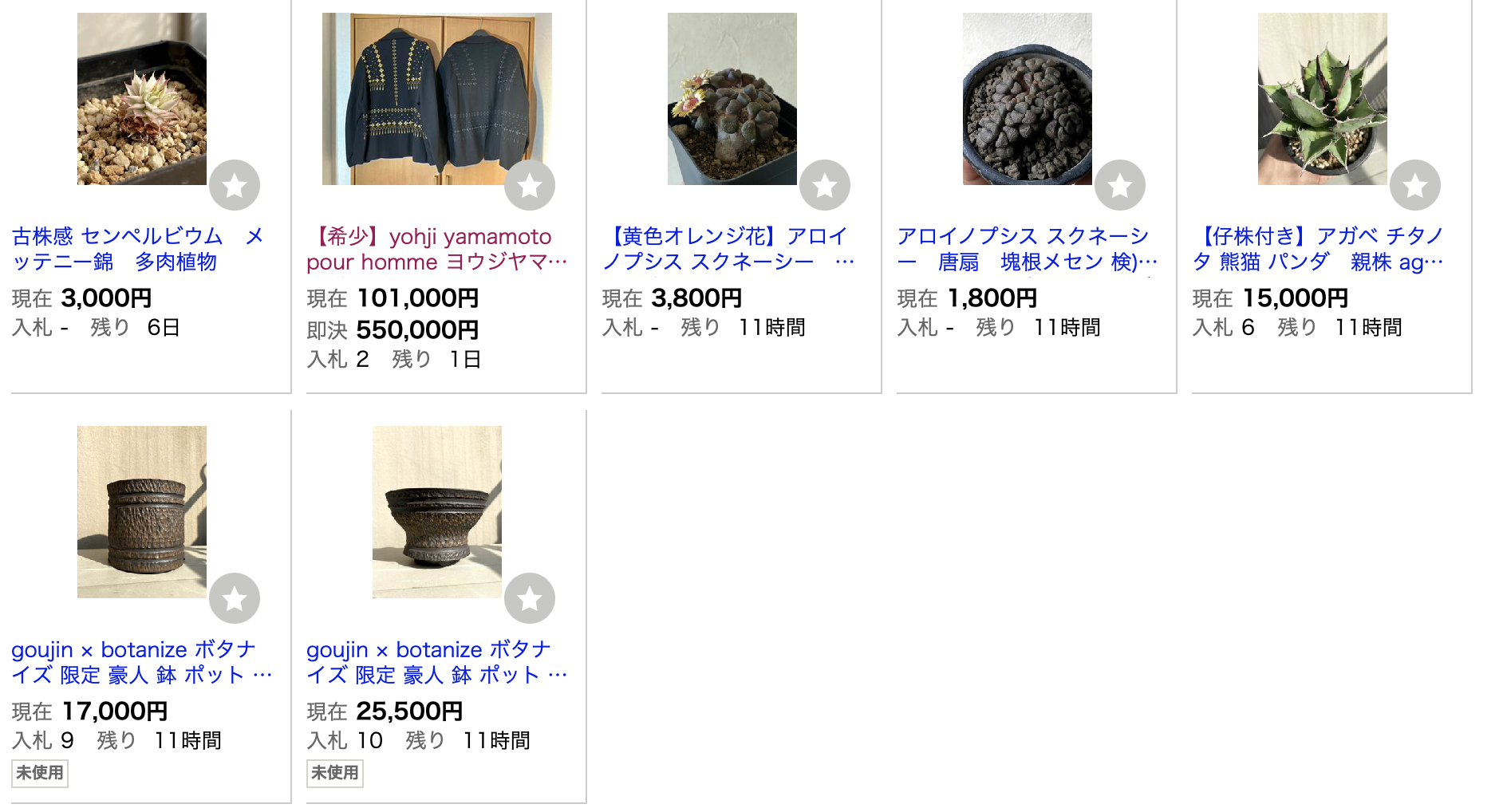Add 【黄色オレンジ花】アロイノプシス to watchlist
The width and height of the screenshot is (1503, 812).
pyautogui.click(x=825, y=185)
